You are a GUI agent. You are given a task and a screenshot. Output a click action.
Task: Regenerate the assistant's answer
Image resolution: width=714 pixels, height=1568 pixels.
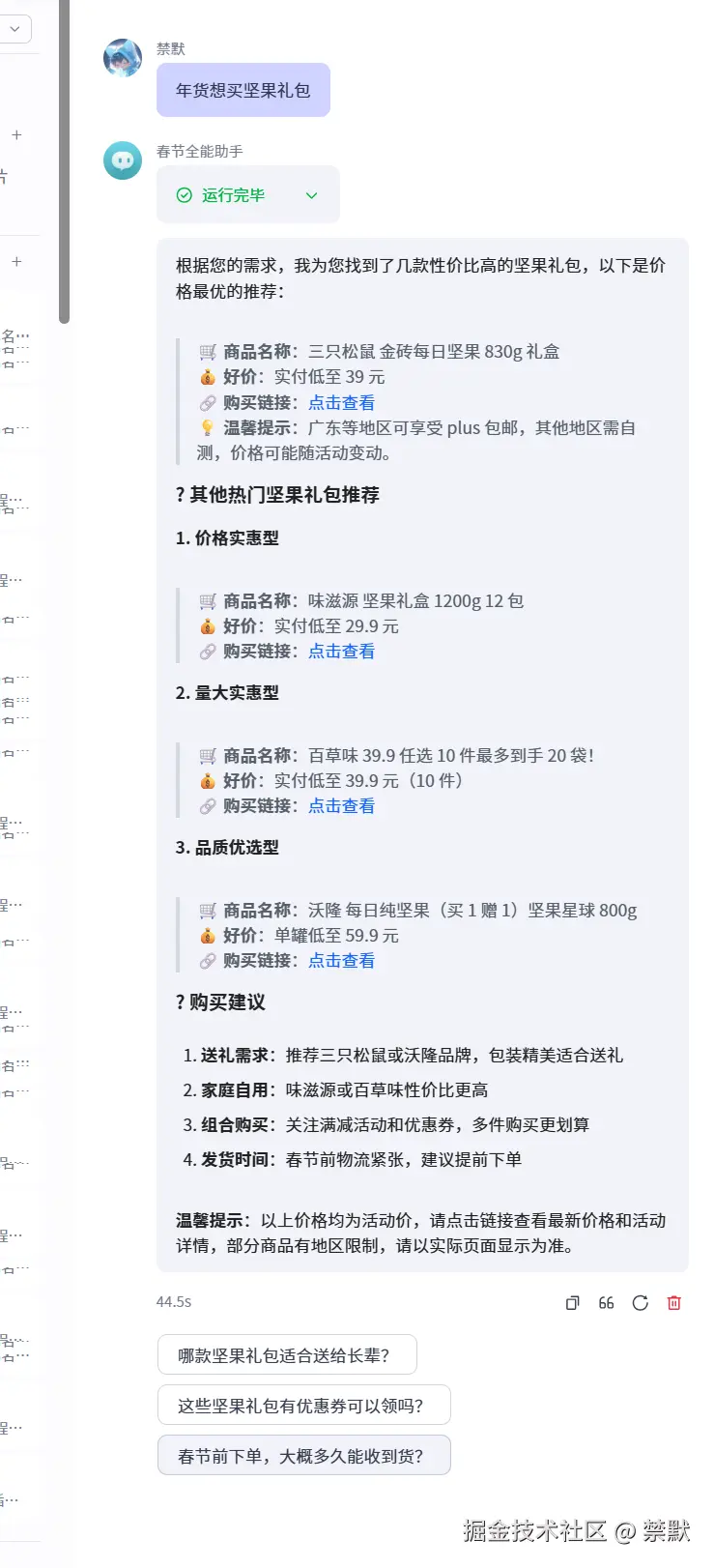pyautogui.click(x=640, y=1303)
